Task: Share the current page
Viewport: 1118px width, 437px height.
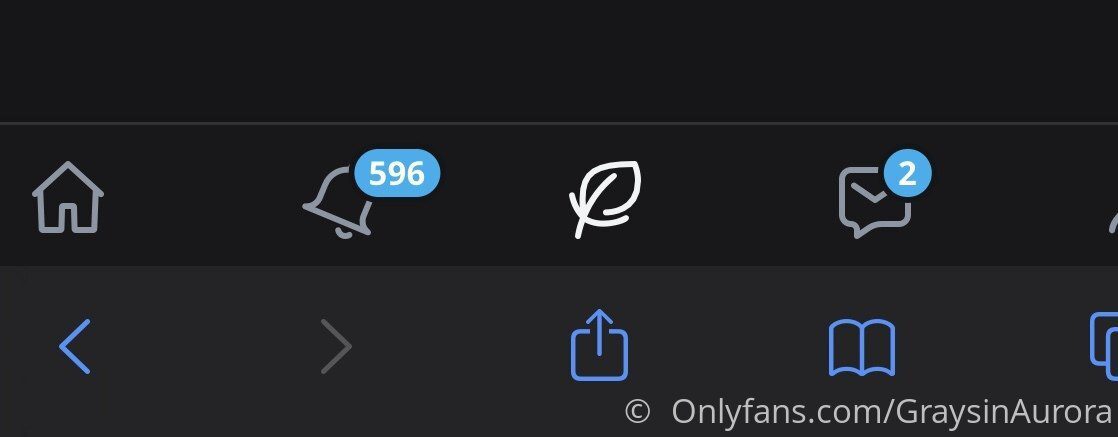Action: (599, 346)
